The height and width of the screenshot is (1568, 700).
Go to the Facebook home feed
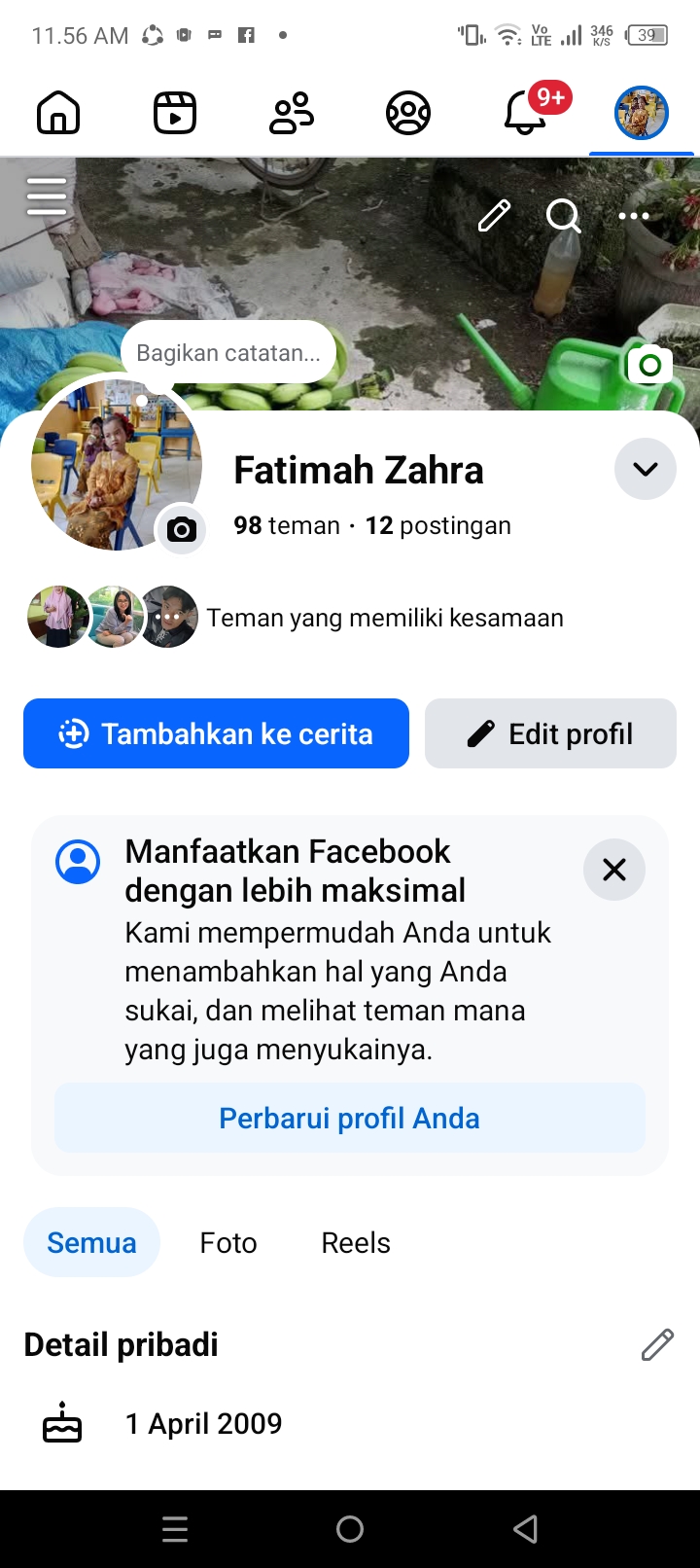tap(58, 114)
